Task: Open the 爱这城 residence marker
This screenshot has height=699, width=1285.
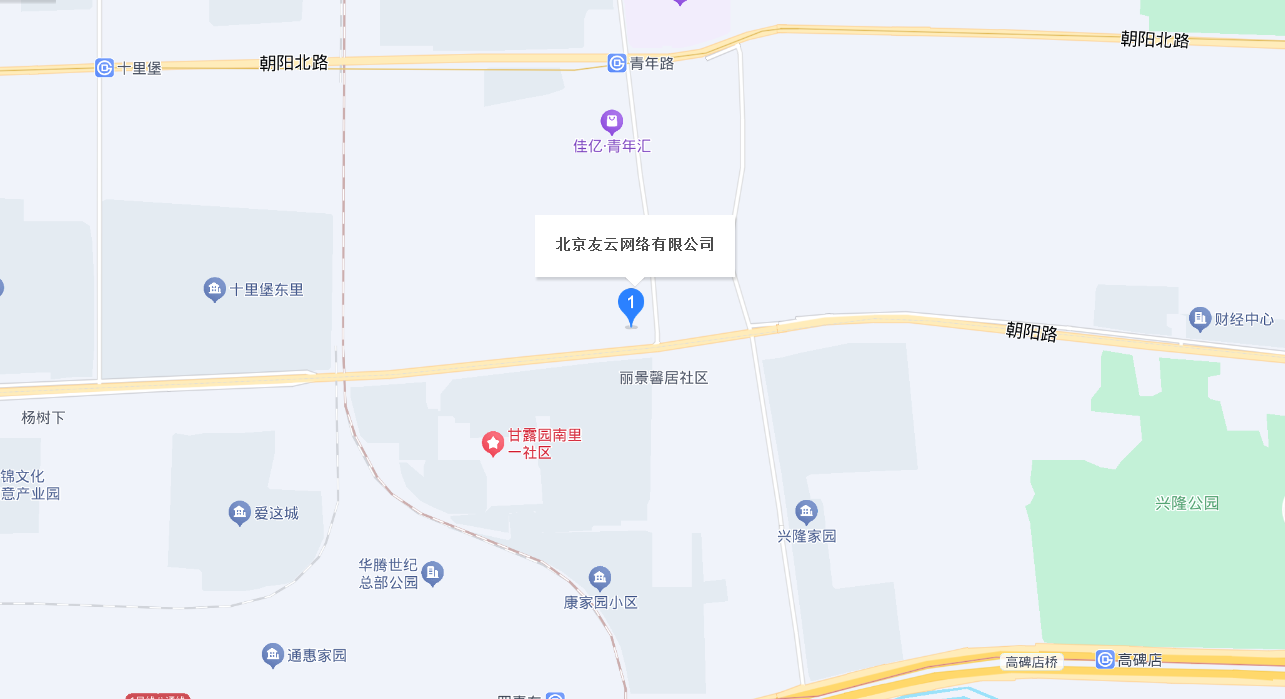Action: (x=239, y=513)
